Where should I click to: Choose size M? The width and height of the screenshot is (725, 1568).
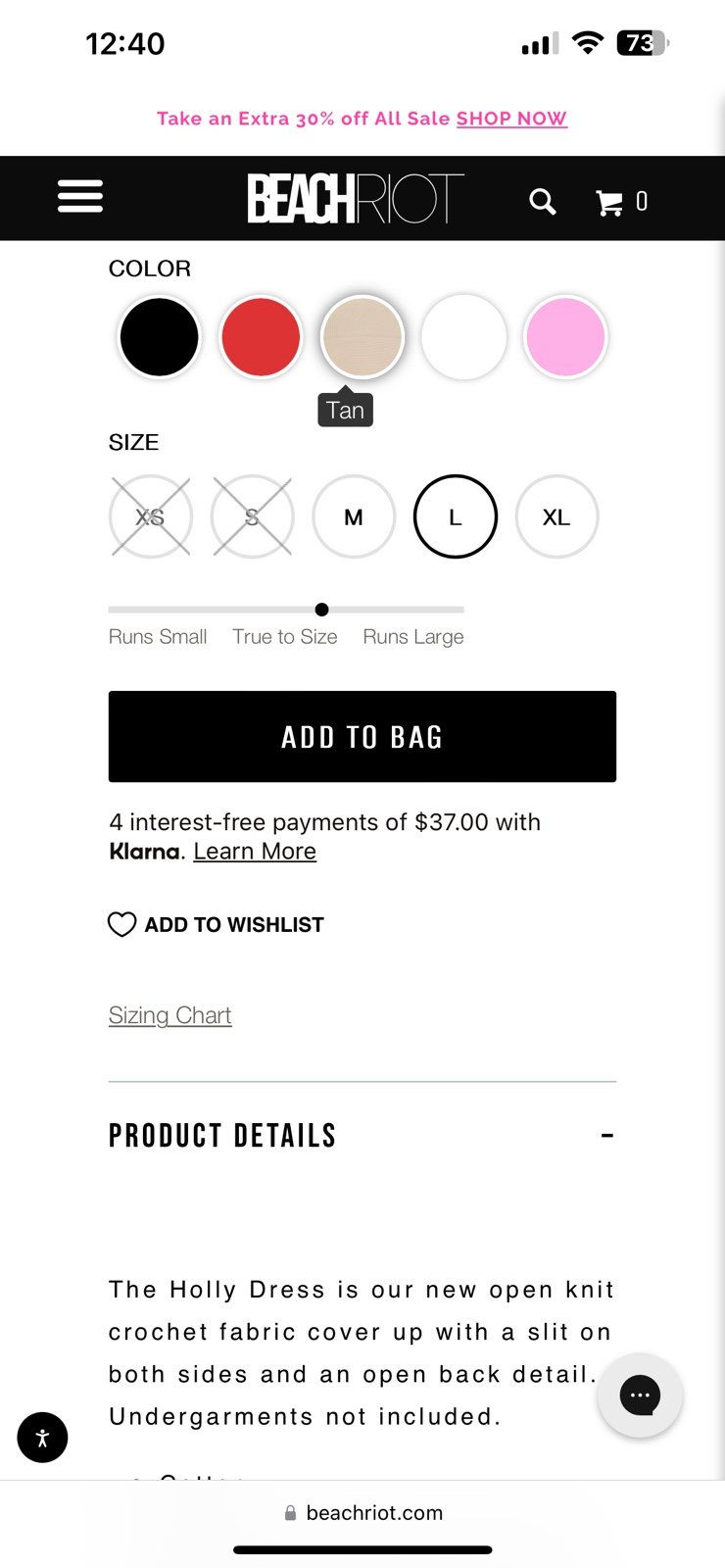pos(354,516)
